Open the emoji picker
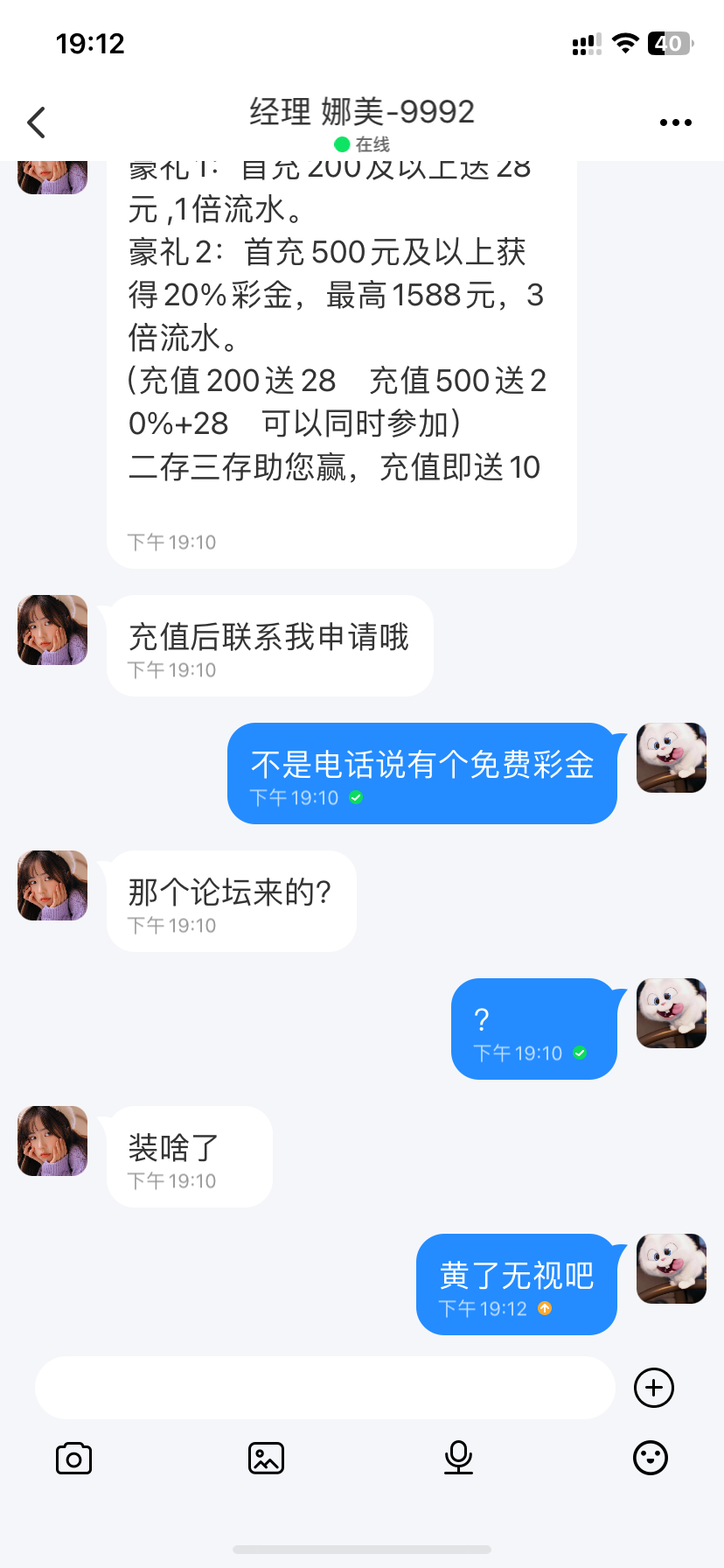The image size is (724, 1568). pos(650,1459)
